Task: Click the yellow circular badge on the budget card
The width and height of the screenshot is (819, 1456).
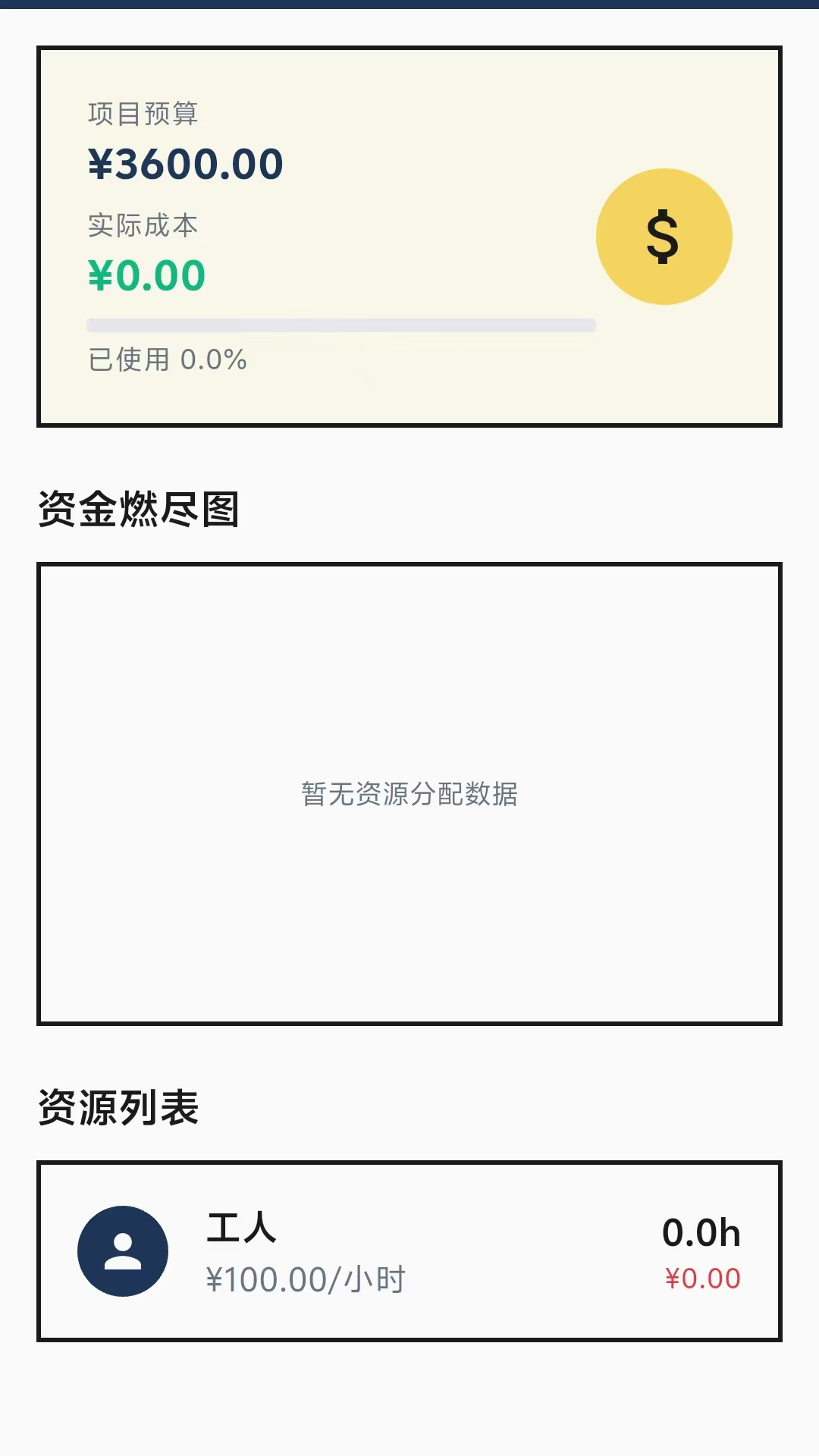Action: (664, 237)
